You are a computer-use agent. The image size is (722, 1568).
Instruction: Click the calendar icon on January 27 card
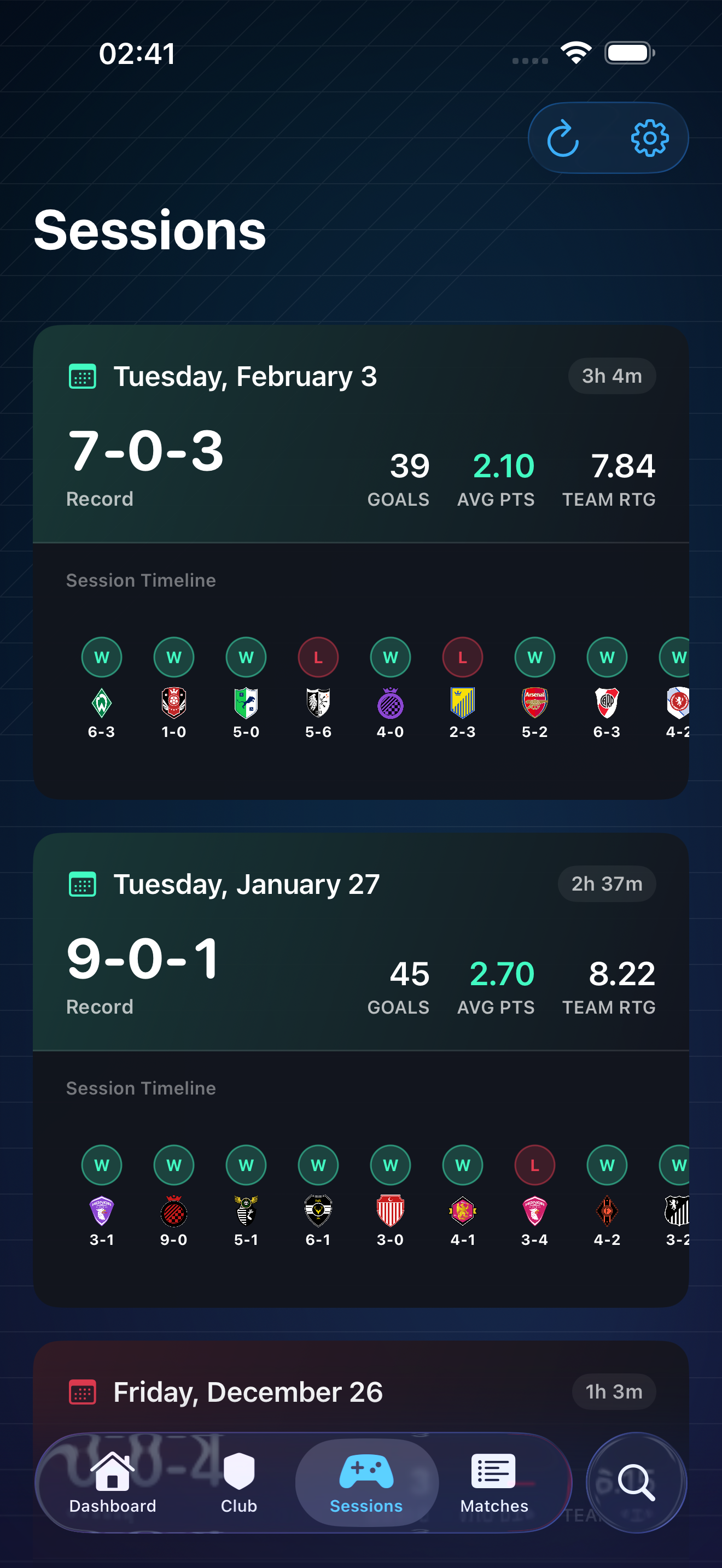[x=83, y=884]
